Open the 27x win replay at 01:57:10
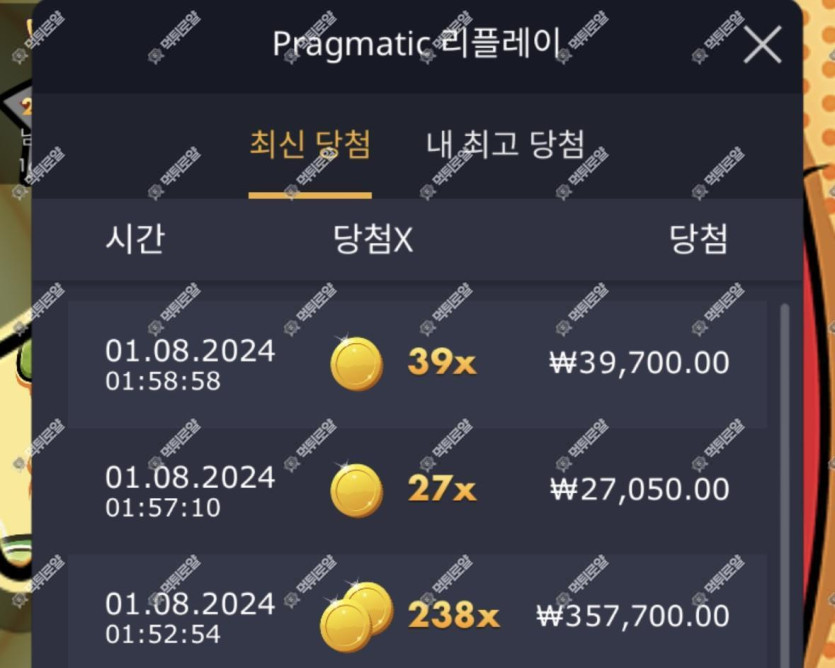The width and height of the screenshot is (835, 668). (x=417, y=490)
